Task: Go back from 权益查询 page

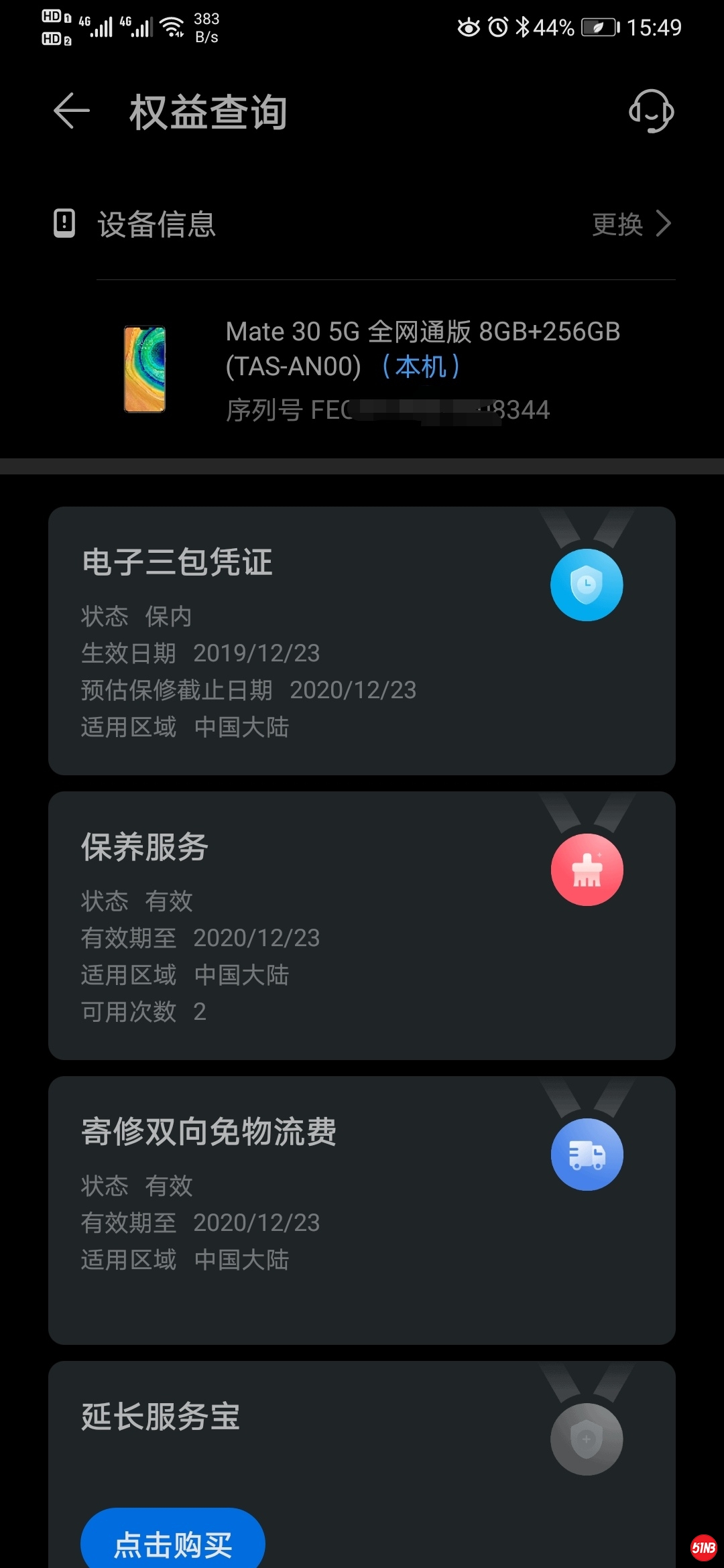Action: coord(72,111)
